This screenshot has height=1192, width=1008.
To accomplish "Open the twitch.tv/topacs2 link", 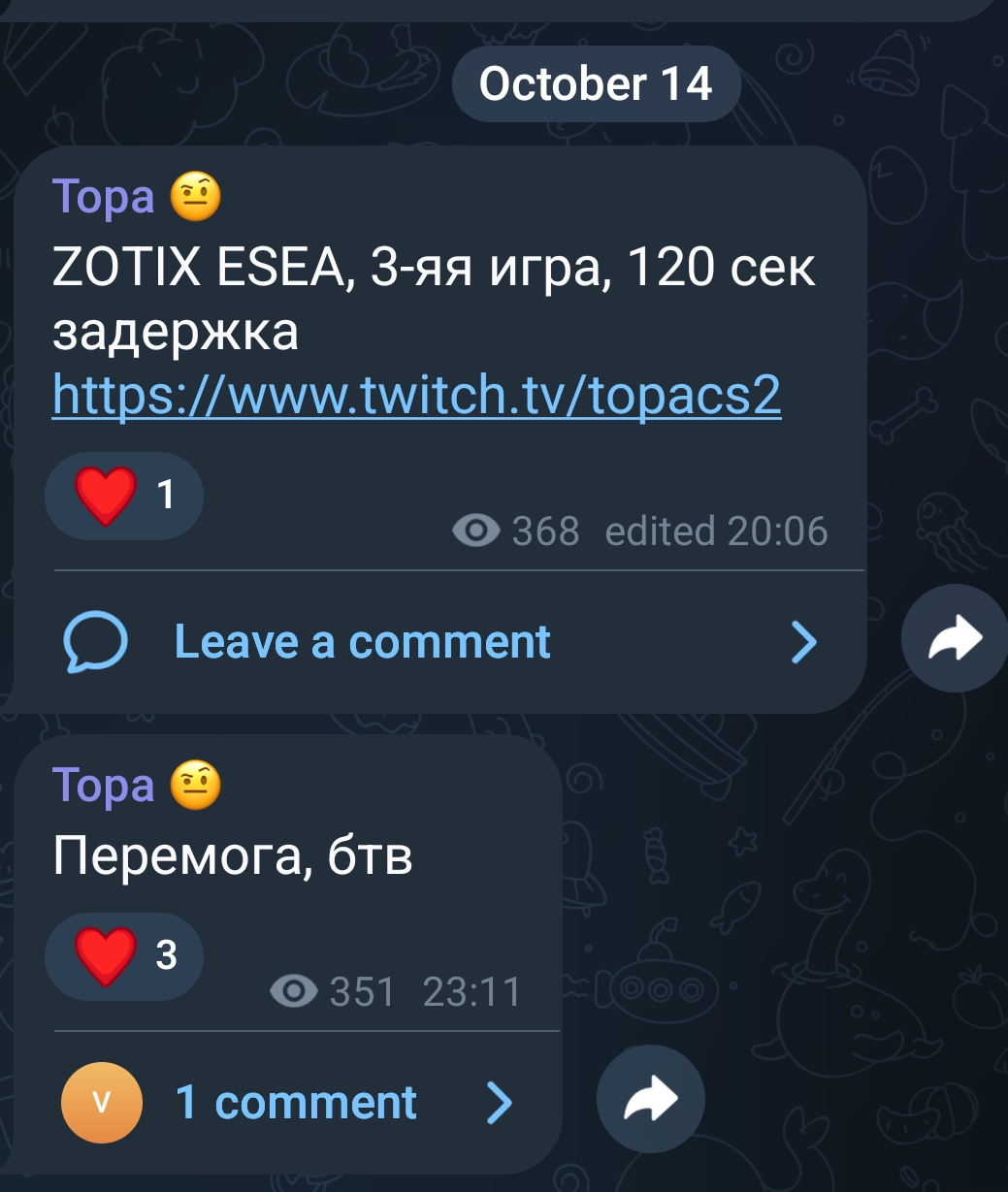I will coord(416,395).
